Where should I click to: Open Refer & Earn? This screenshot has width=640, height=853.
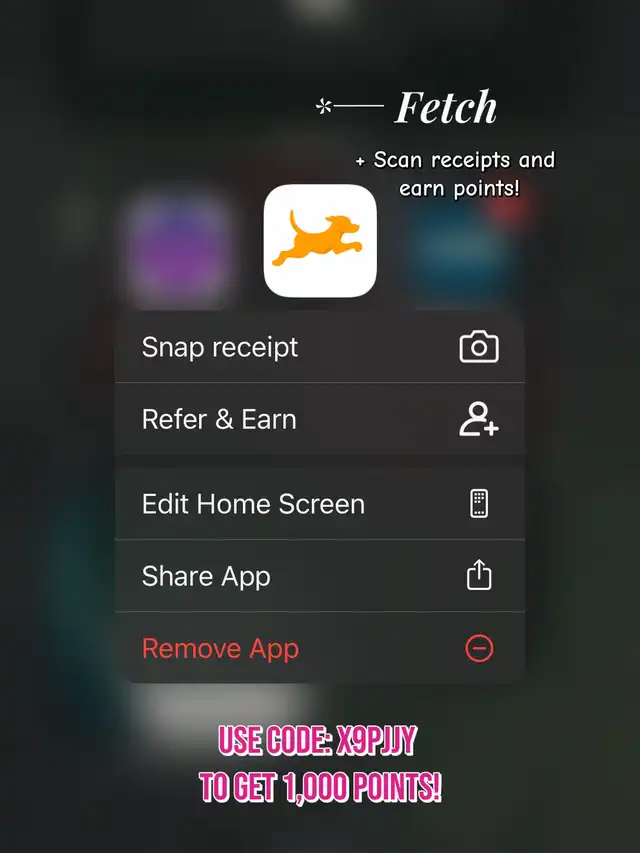(319, 419)
